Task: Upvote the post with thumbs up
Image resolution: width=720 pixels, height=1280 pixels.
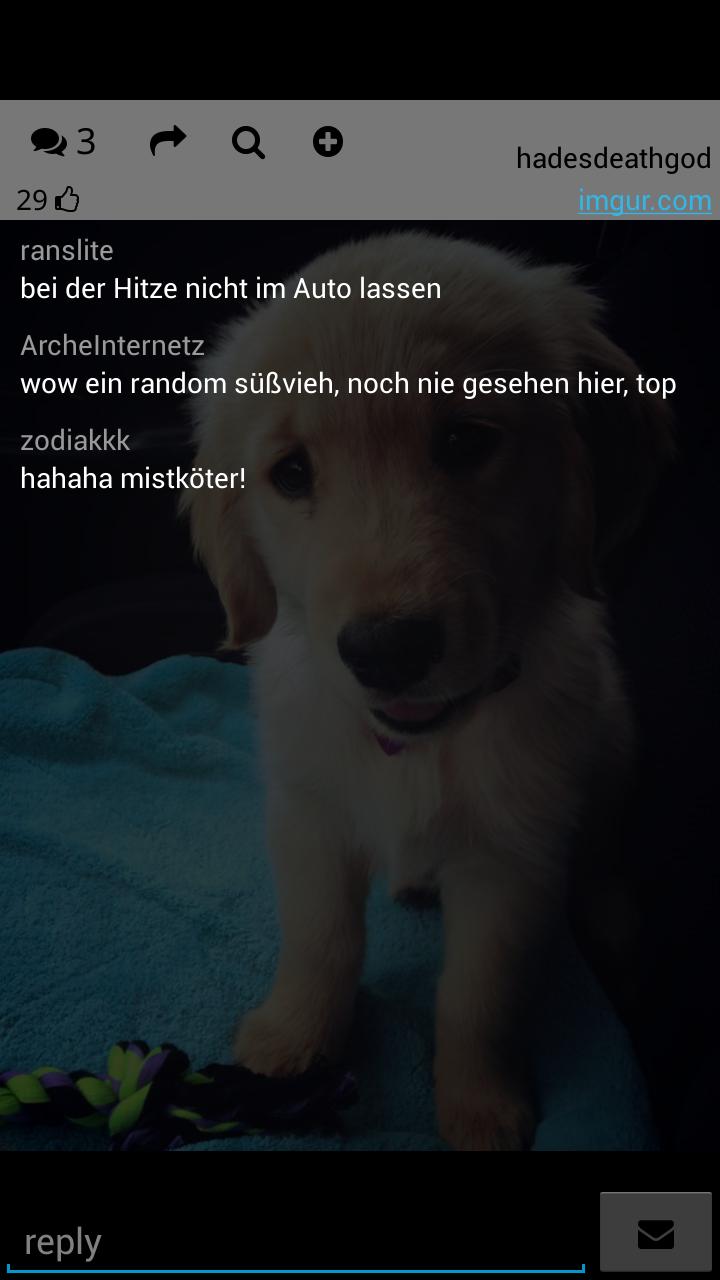Action: coord(67,199)
